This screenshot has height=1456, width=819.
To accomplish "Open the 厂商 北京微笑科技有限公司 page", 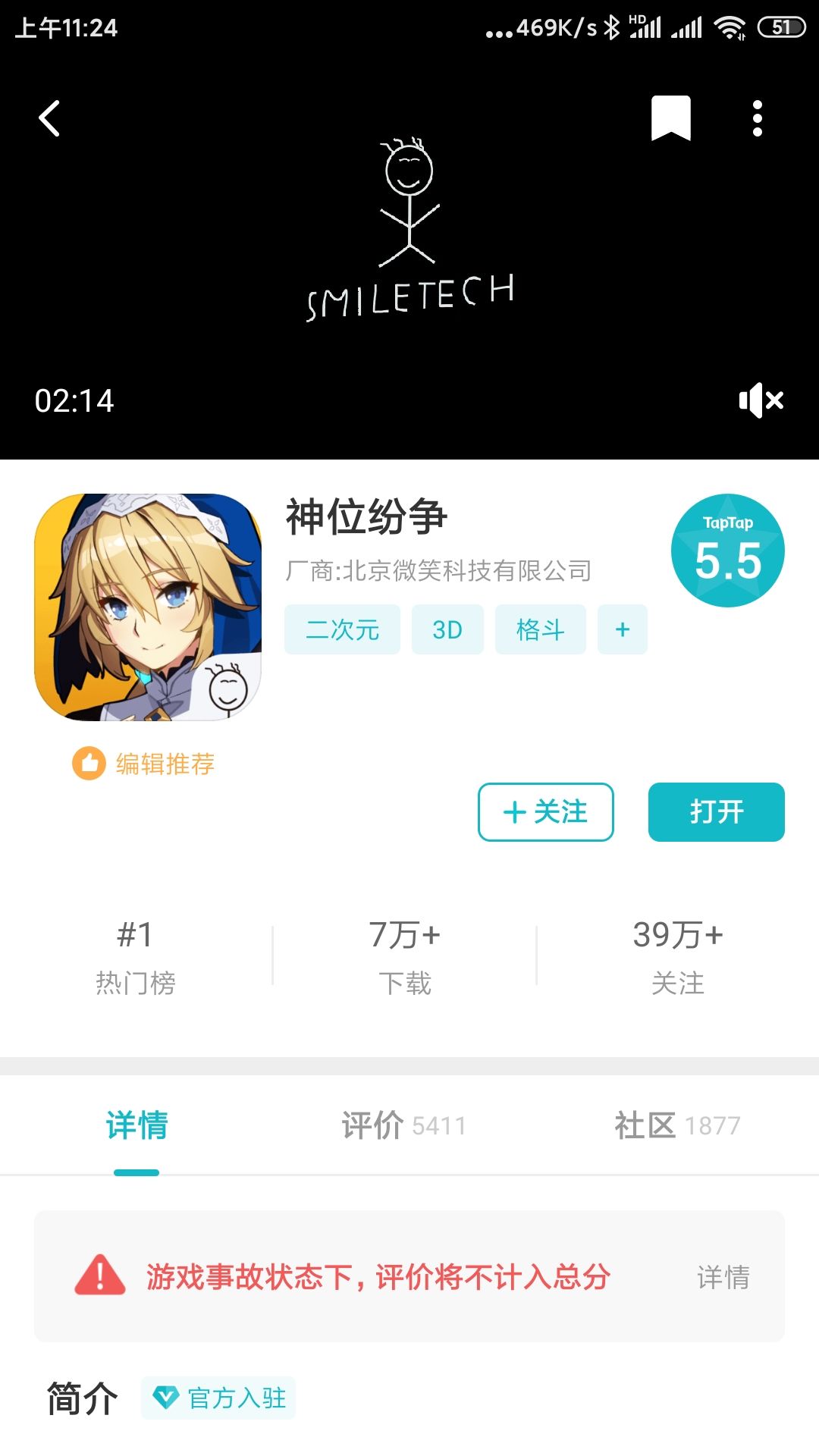I will tap(438, 570).
